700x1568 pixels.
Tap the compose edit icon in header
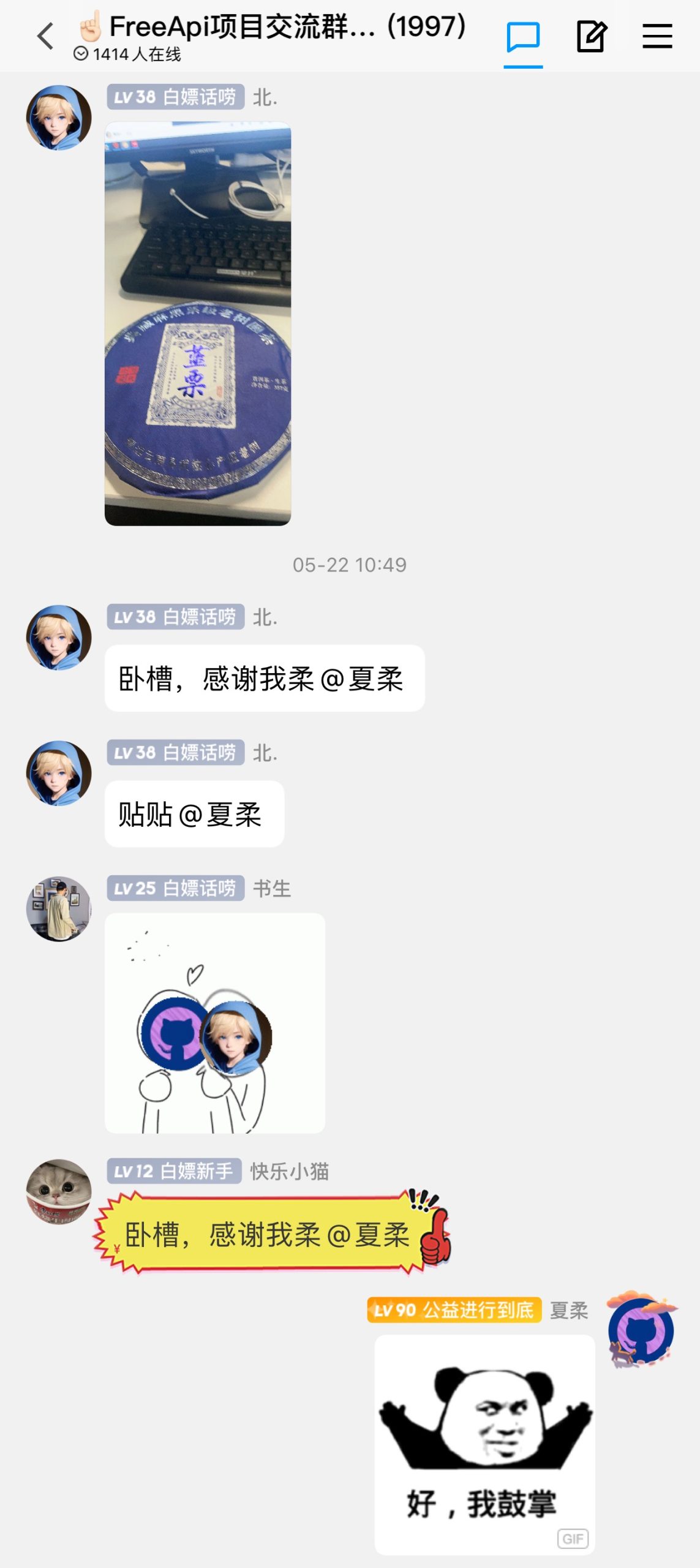tap(592, 36)
